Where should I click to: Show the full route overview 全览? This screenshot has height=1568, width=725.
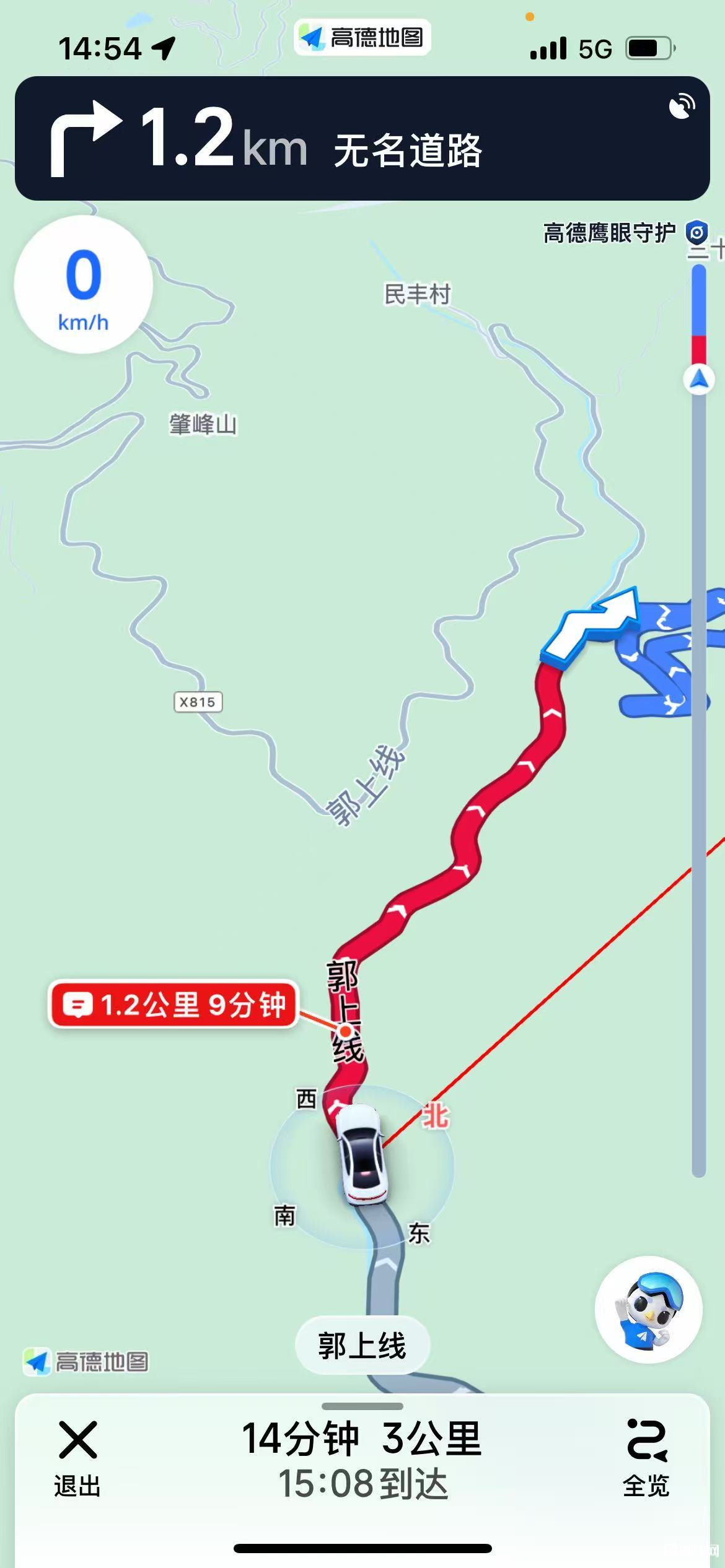coord(646,1457)
